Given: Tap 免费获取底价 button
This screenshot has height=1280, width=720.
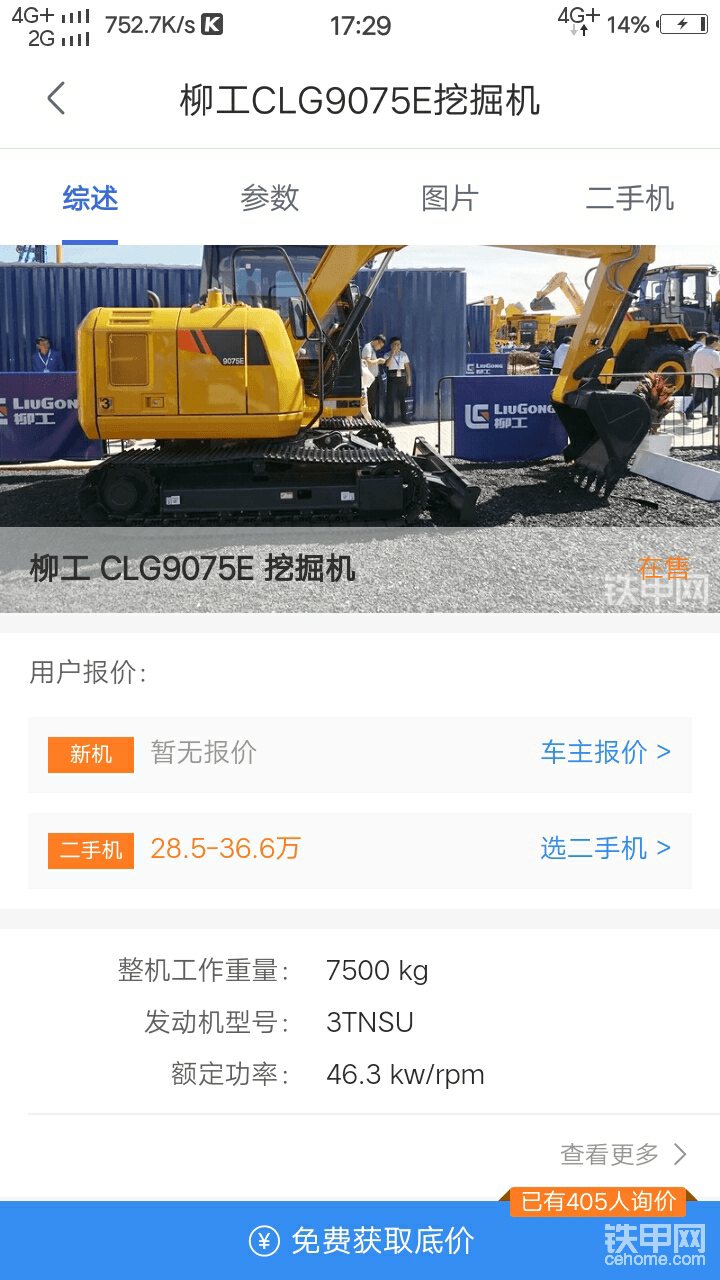Looking at the screenshot, I should [360, 1241].
